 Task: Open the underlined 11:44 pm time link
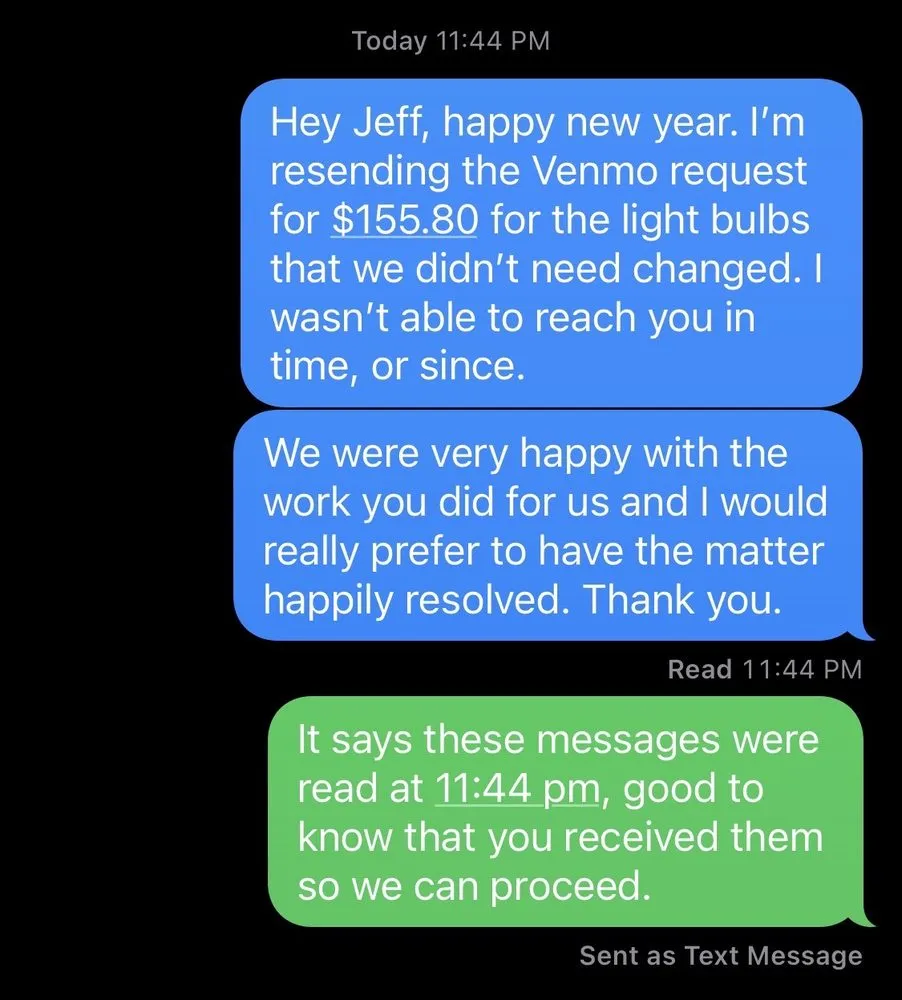click(516, 789)
